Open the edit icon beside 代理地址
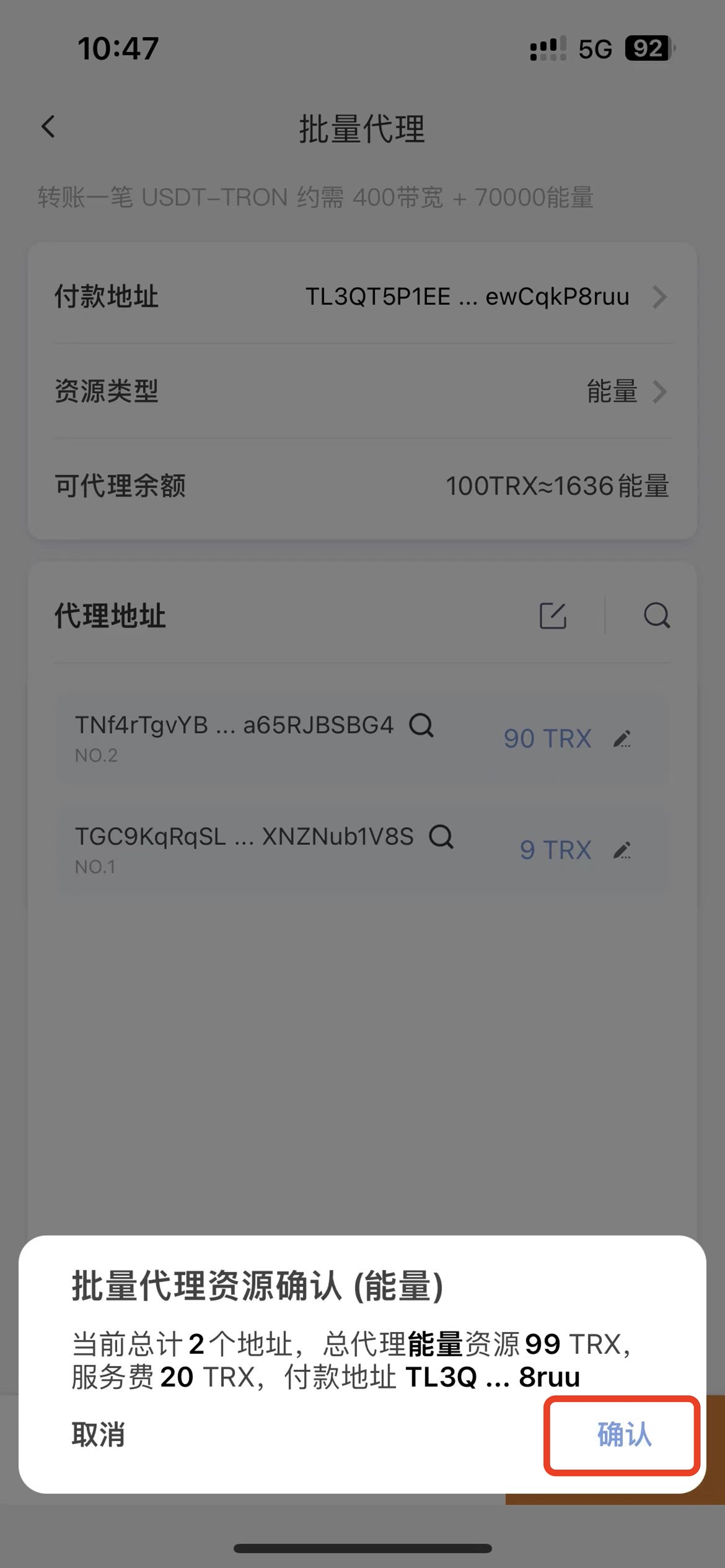The image size is (725, 1568). tap(553, 616)
